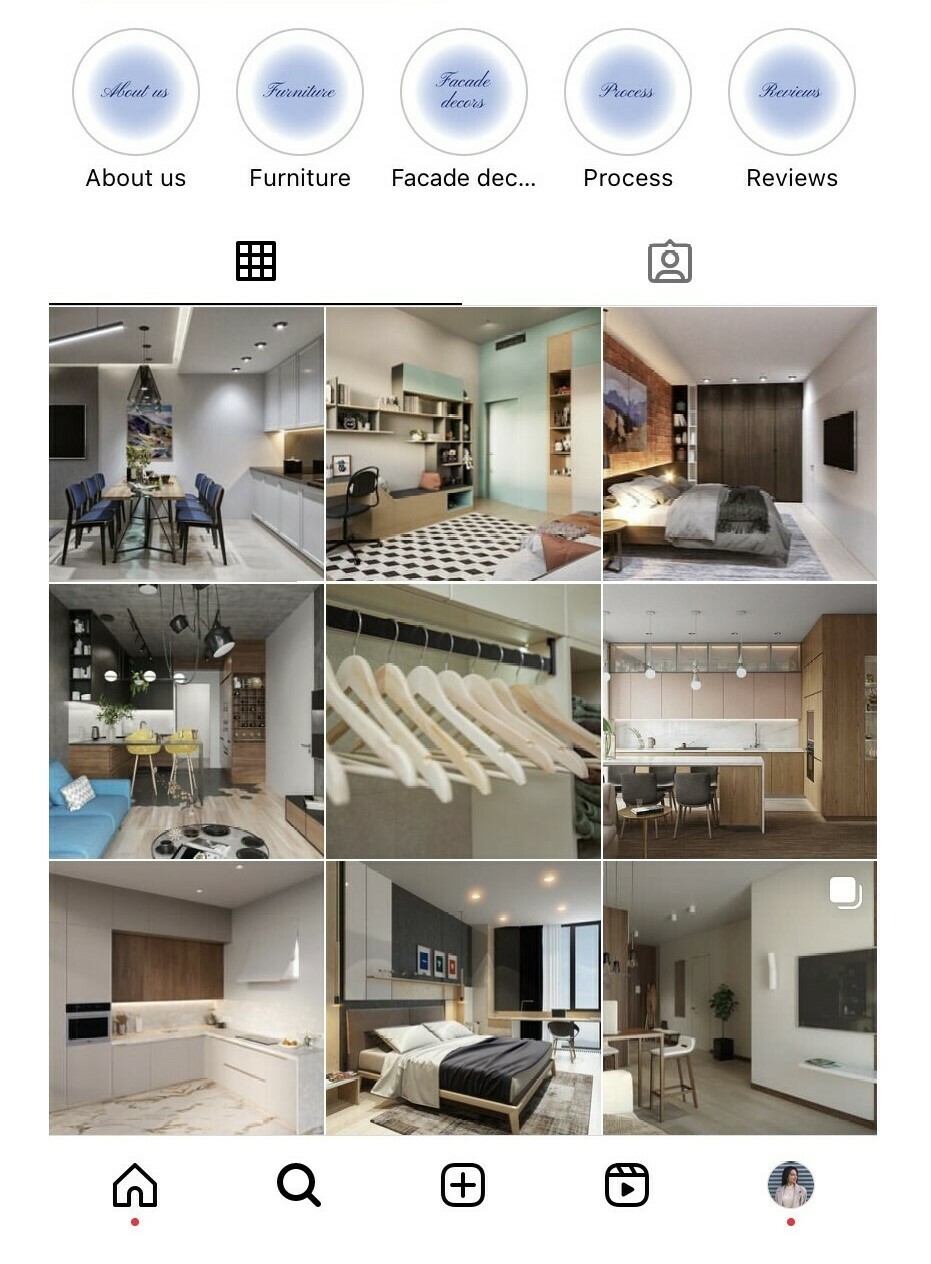Screen dimensions: 931x1264
Task: Open the study room with checkered rug post
Action: click(463, 443)
